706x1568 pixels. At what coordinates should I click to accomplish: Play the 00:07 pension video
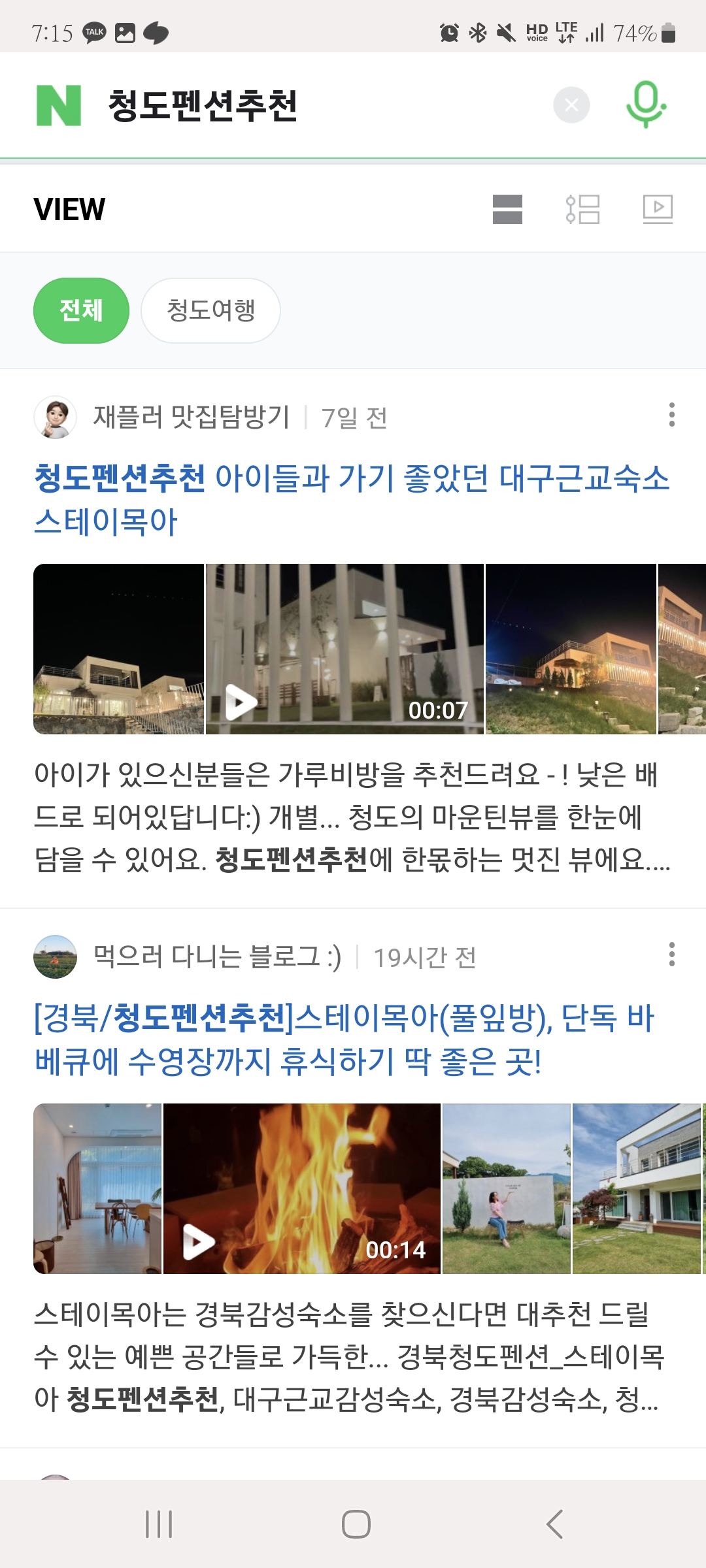345,649
